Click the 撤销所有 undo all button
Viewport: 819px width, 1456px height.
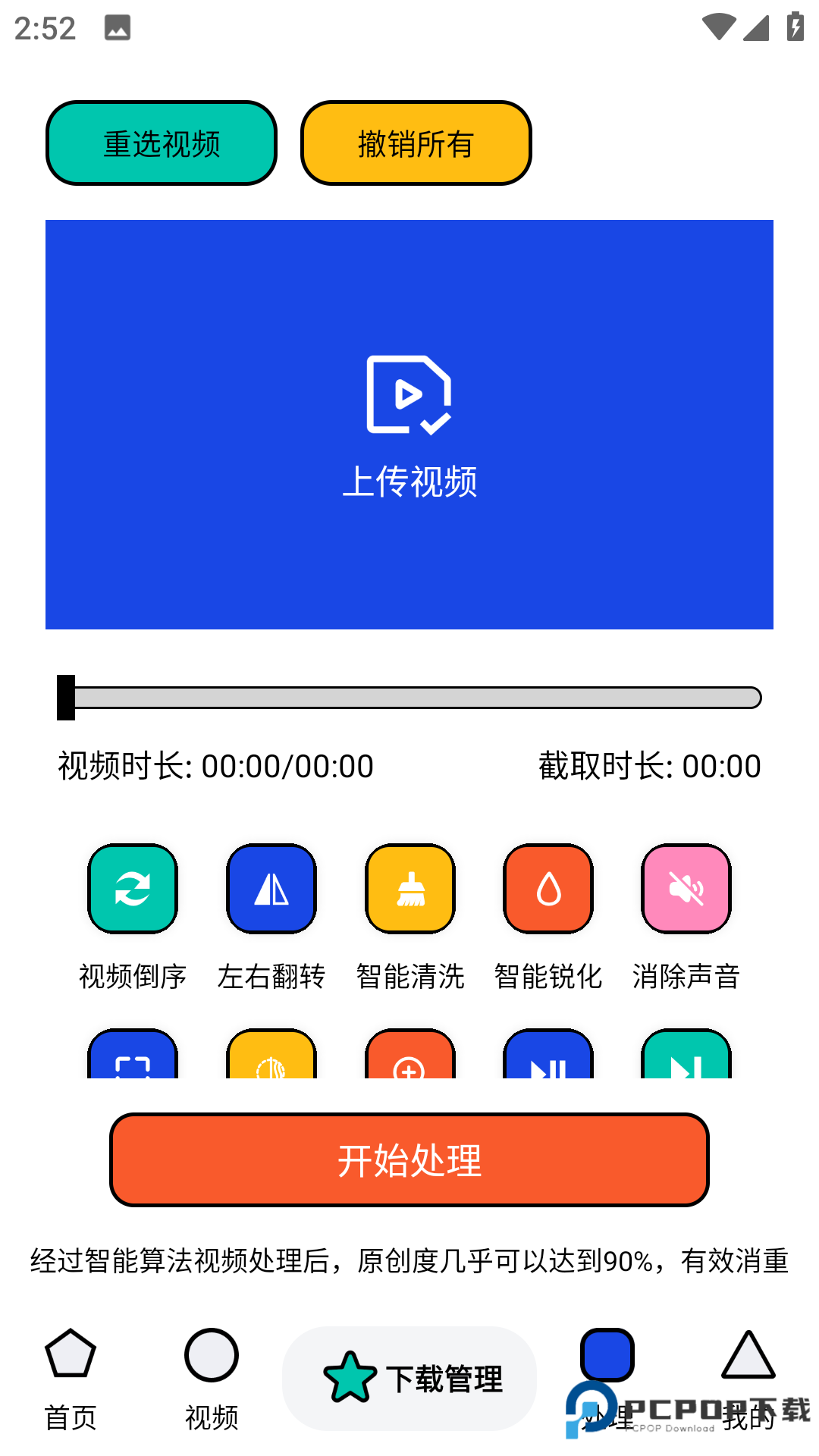point(415,143)
